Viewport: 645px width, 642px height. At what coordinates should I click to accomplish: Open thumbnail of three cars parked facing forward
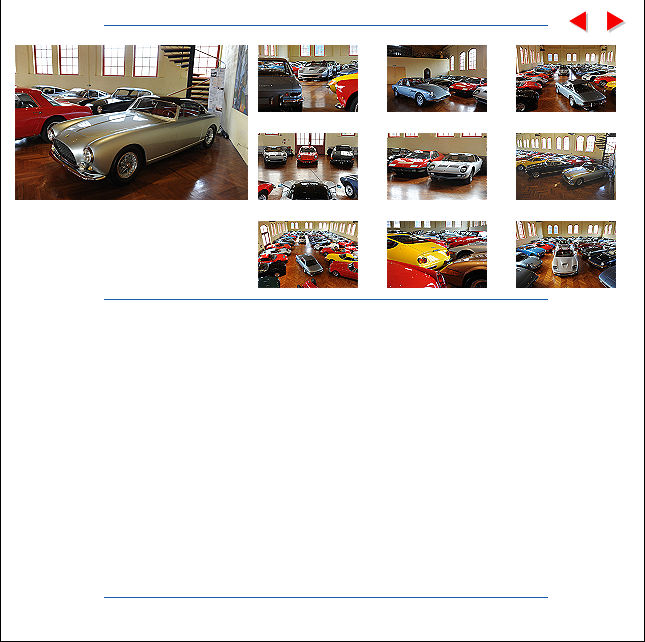(x=308, y=166)
